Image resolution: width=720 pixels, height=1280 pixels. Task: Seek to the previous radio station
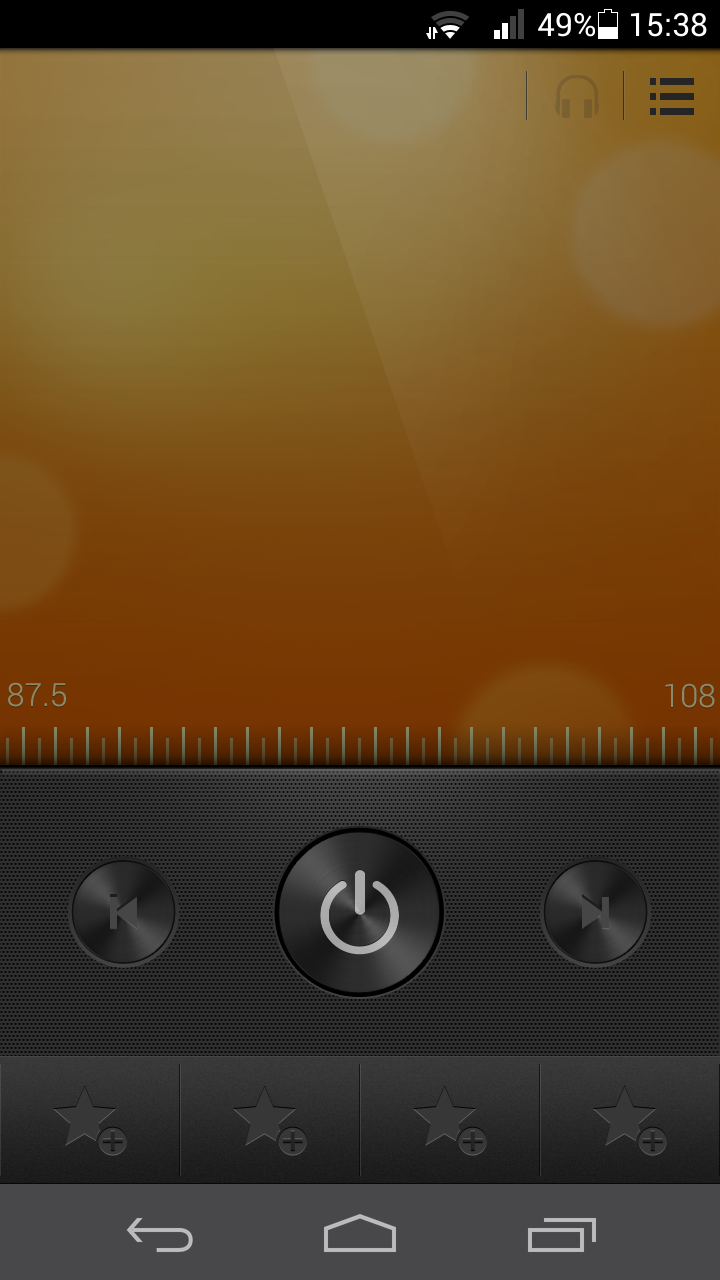(x=124, y=912)
